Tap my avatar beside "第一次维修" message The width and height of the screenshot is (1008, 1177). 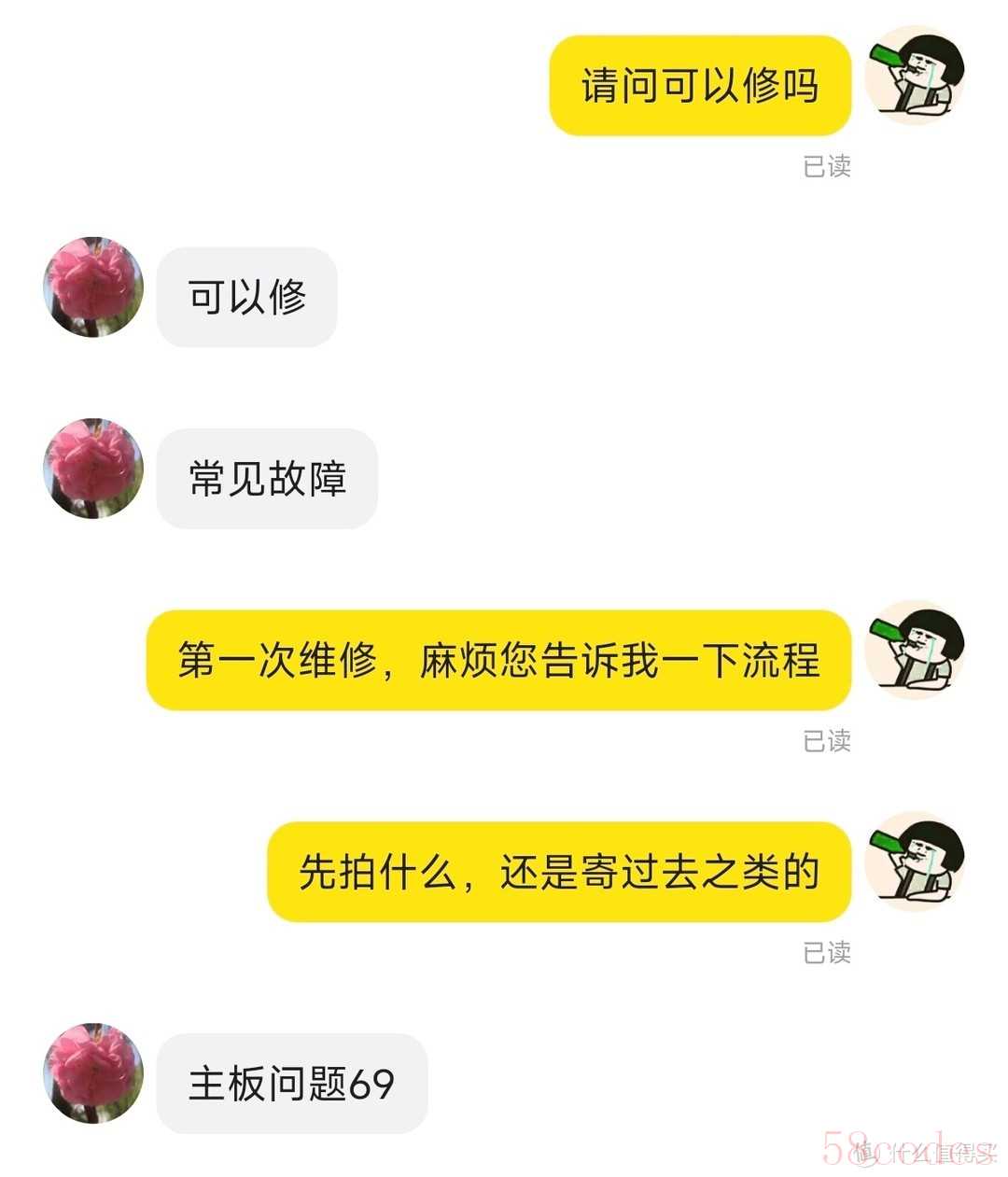pos(914,650)
